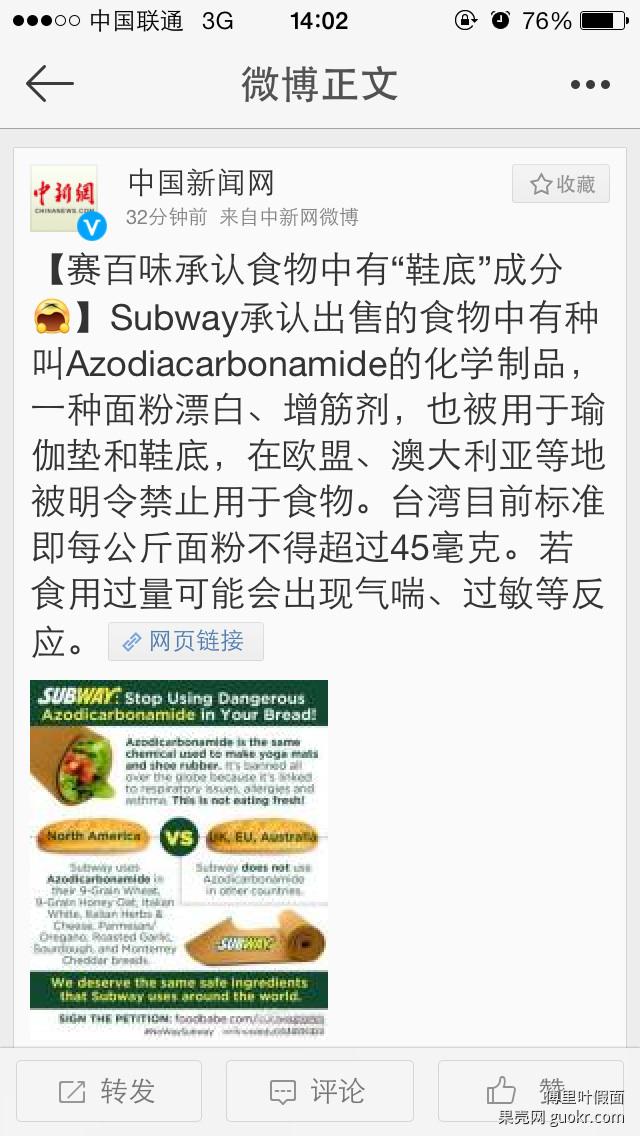640x1136 pixels.
Task: View the Subway infographic image
Action: [x=179, y=858]
